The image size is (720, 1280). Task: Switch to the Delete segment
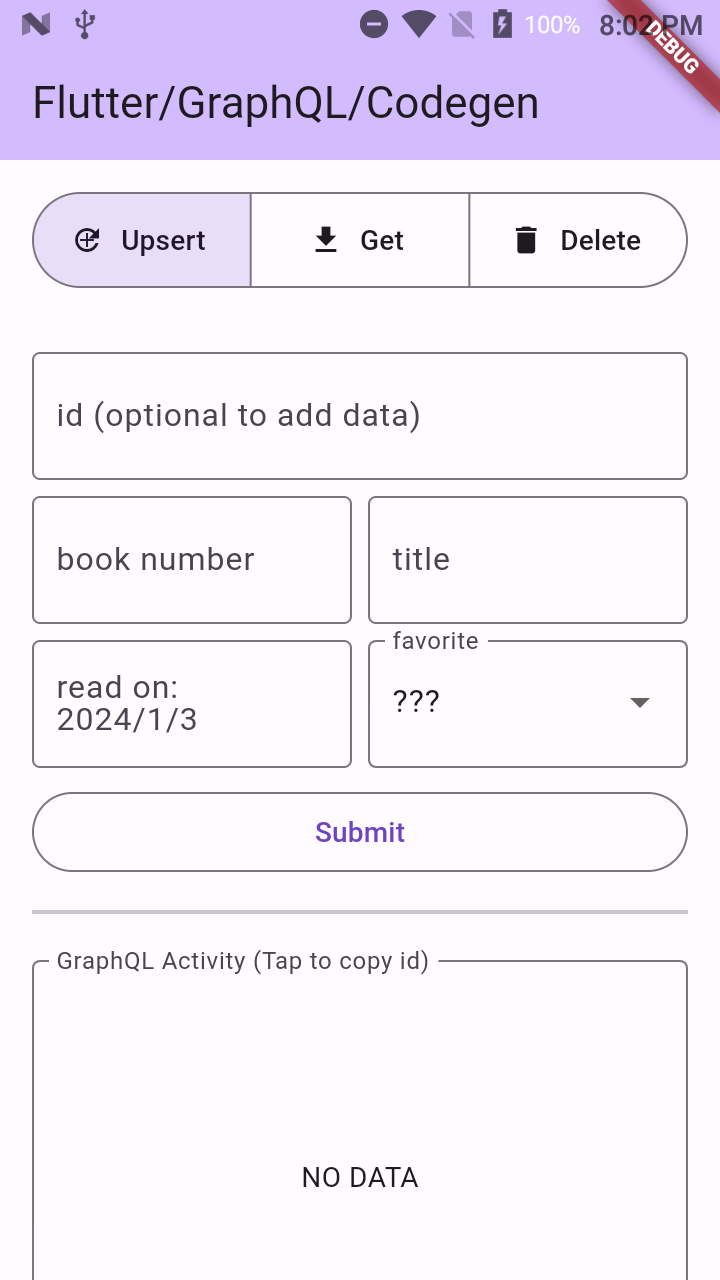point(578,240)
